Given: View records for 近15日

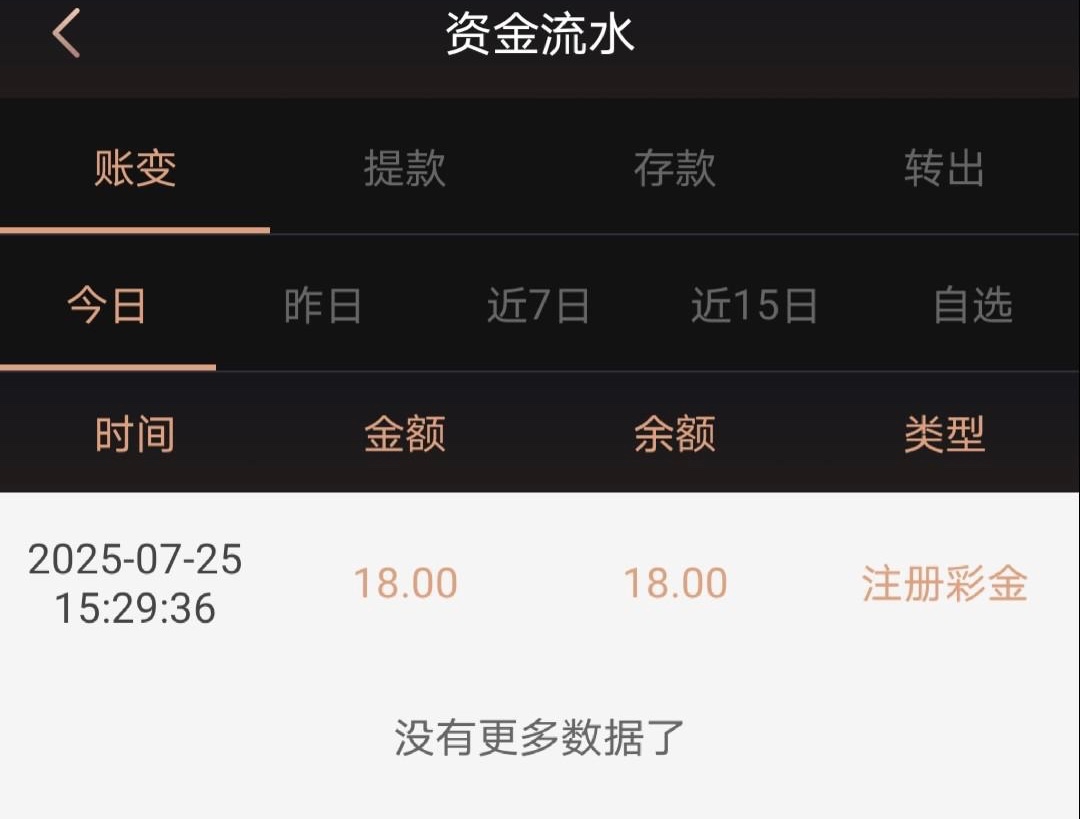Looking at the screenshot, I should coord(754,305).
